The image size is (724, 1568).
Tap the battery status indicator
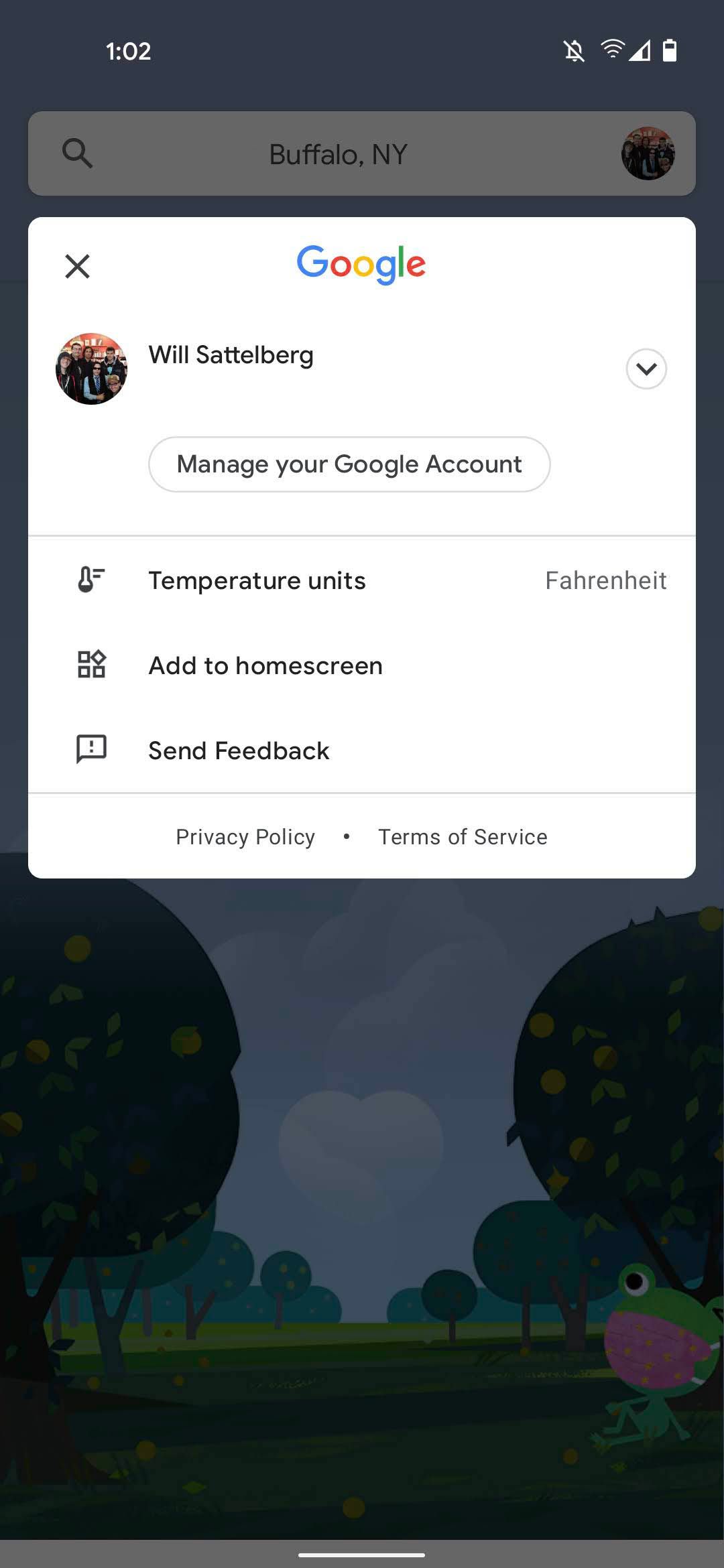[670, 51]
